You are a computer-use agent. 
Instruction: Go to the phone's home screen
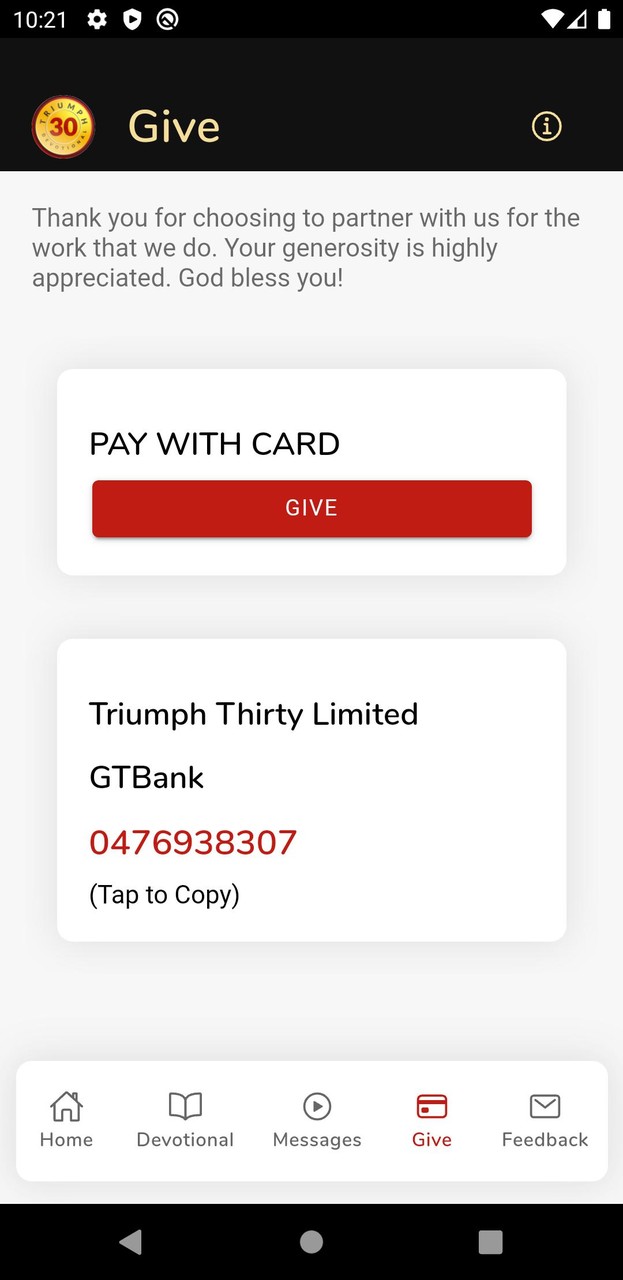[x=311, y=1242]
